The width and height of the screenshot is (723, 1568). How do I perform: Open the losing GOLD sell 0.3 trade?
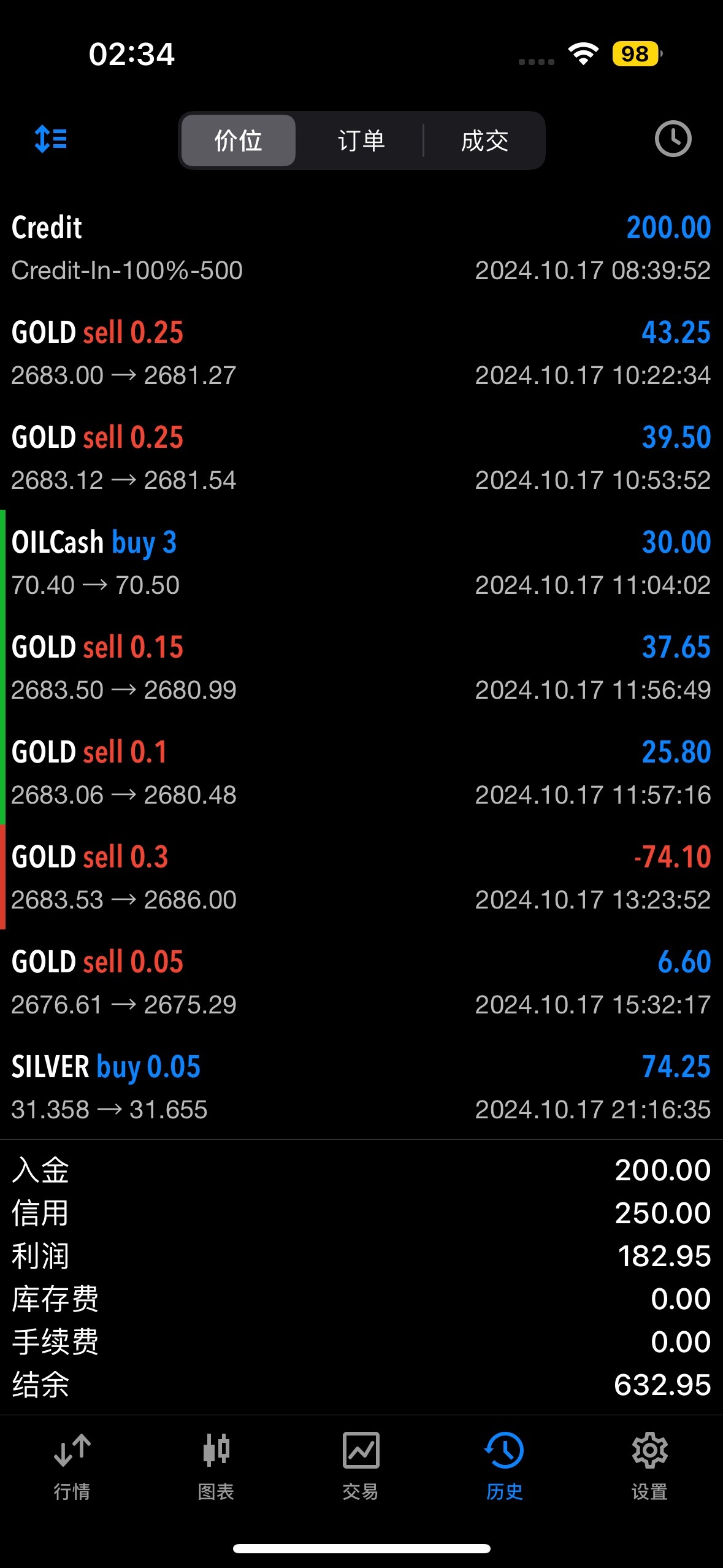[x=361, y=877]
